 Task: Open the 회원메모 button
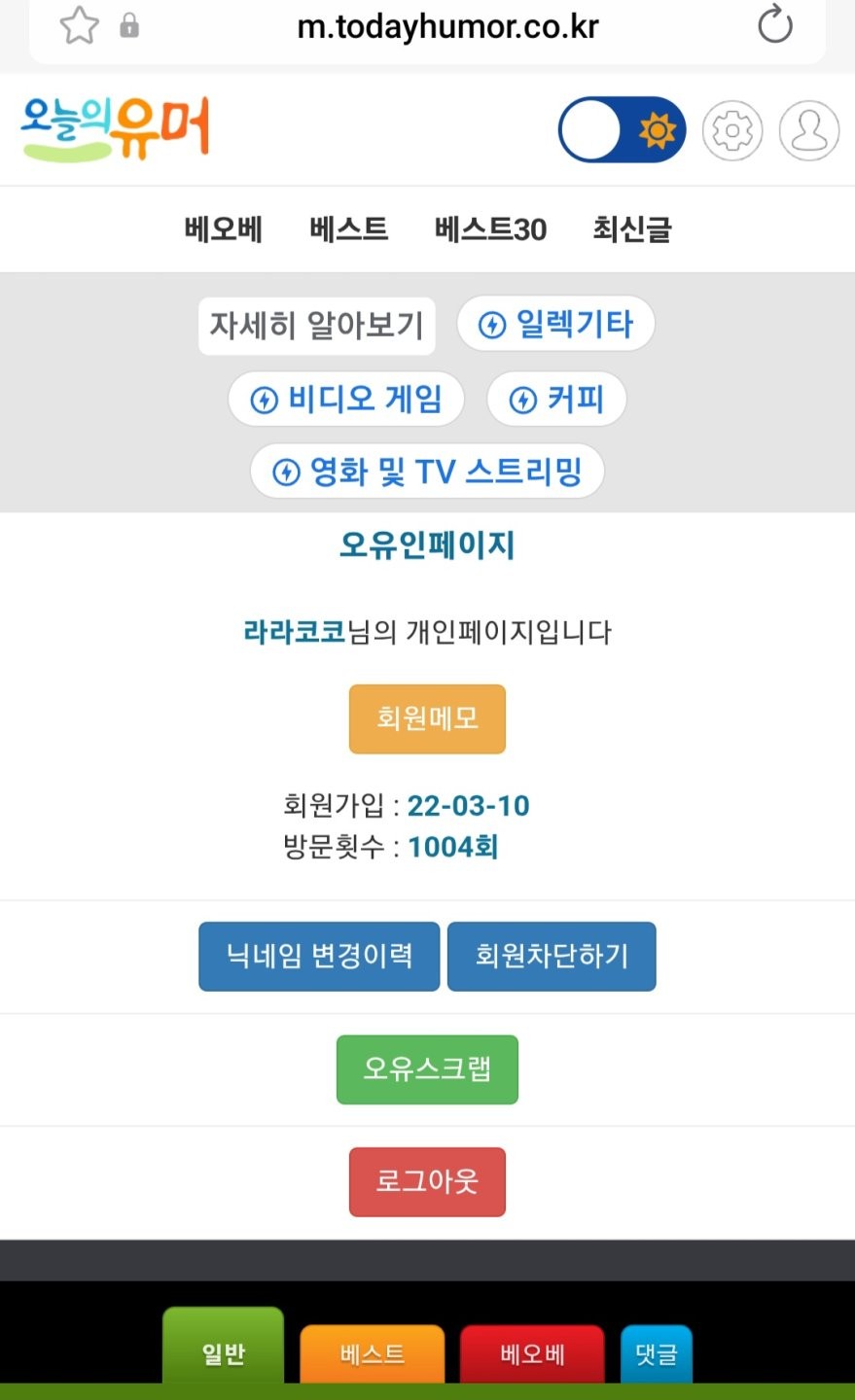(427, 718)
